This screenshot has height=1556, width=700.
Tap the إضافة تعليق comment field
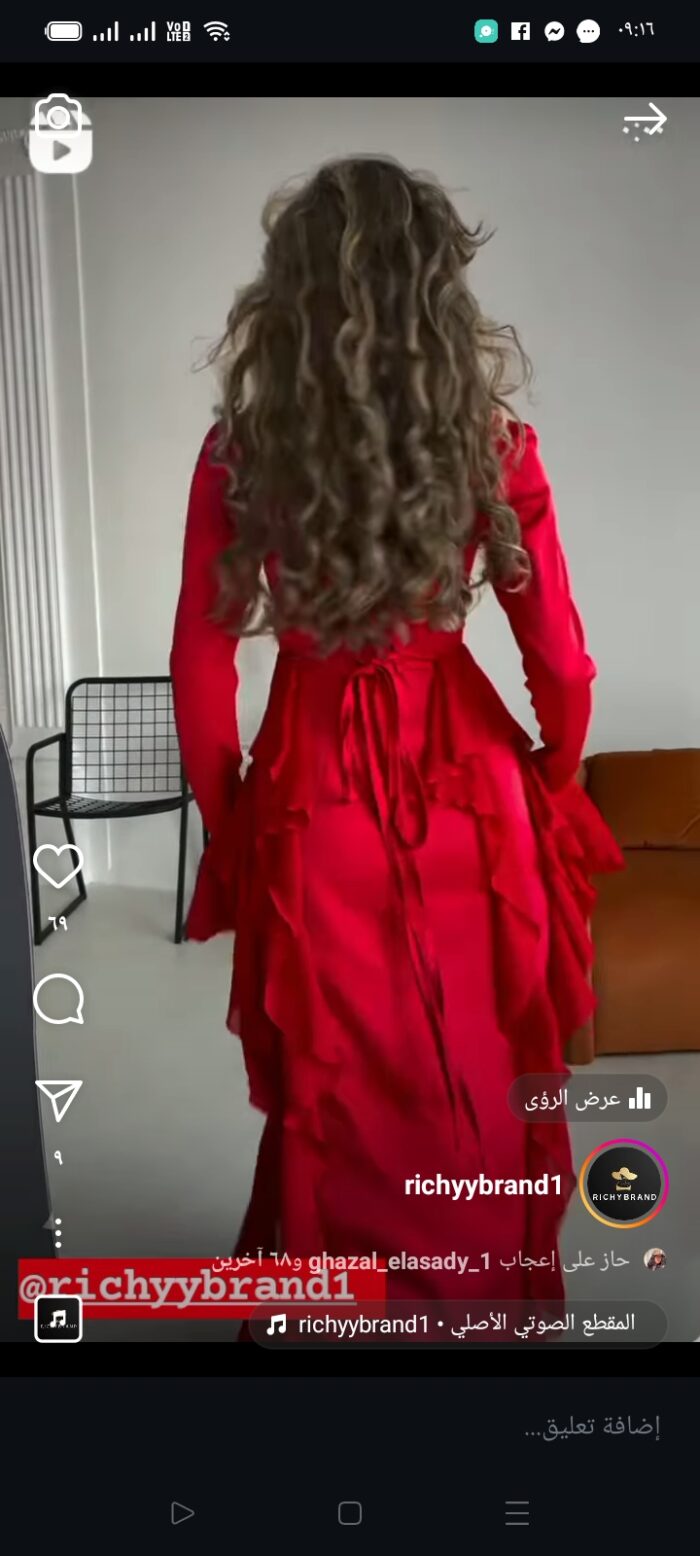[x=350, y=1427]
